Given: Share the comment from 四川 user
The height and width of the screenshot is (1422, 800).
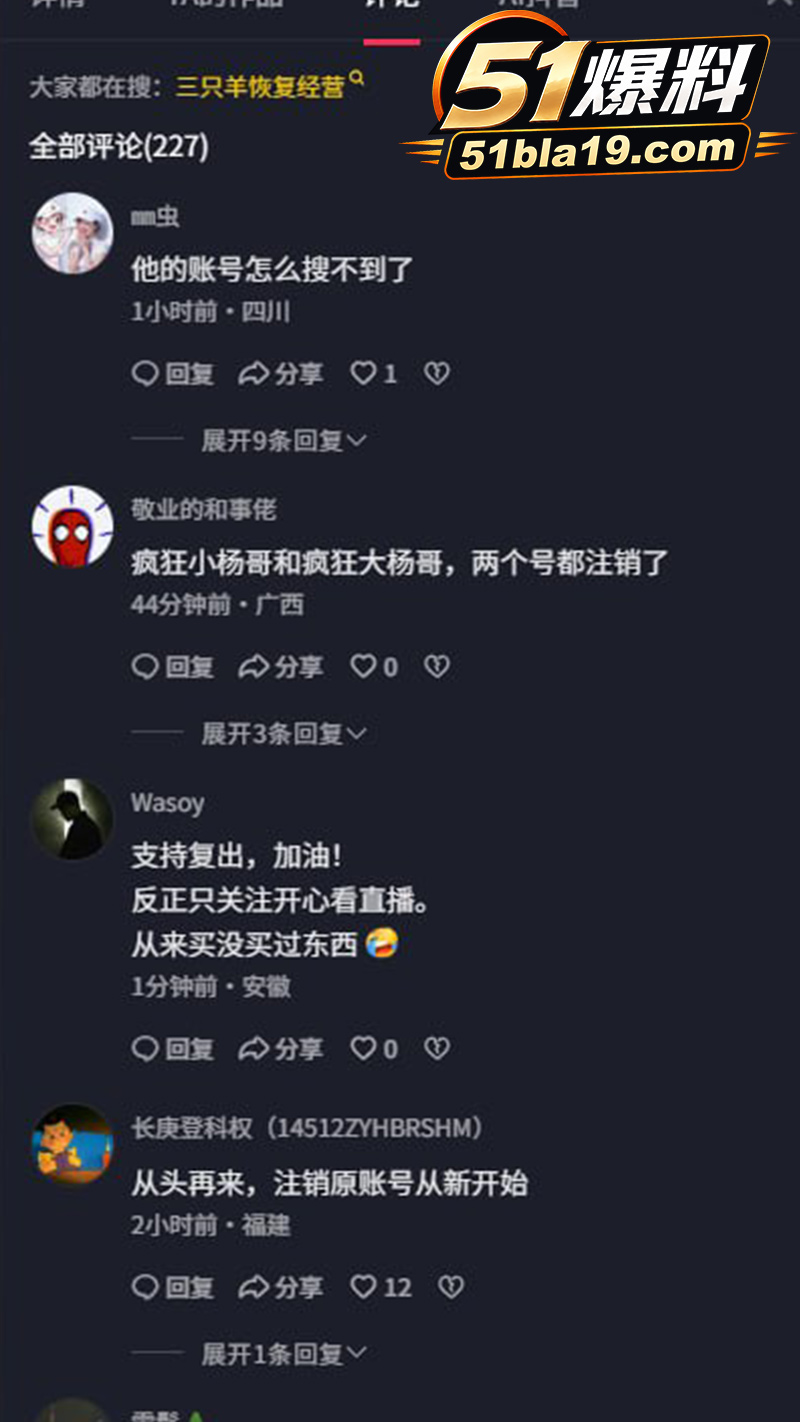Looking at the screenshot, I should click(x=281, y=374).
